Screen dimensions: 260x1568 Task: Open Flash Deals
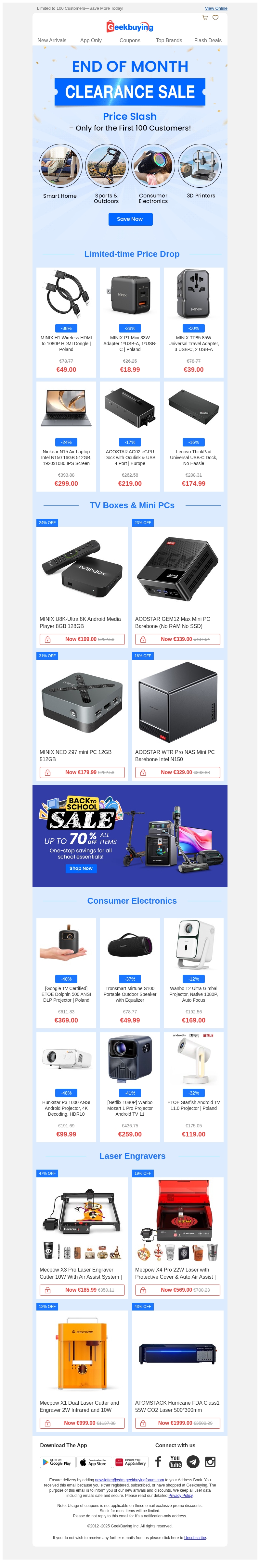click(208, 40)
